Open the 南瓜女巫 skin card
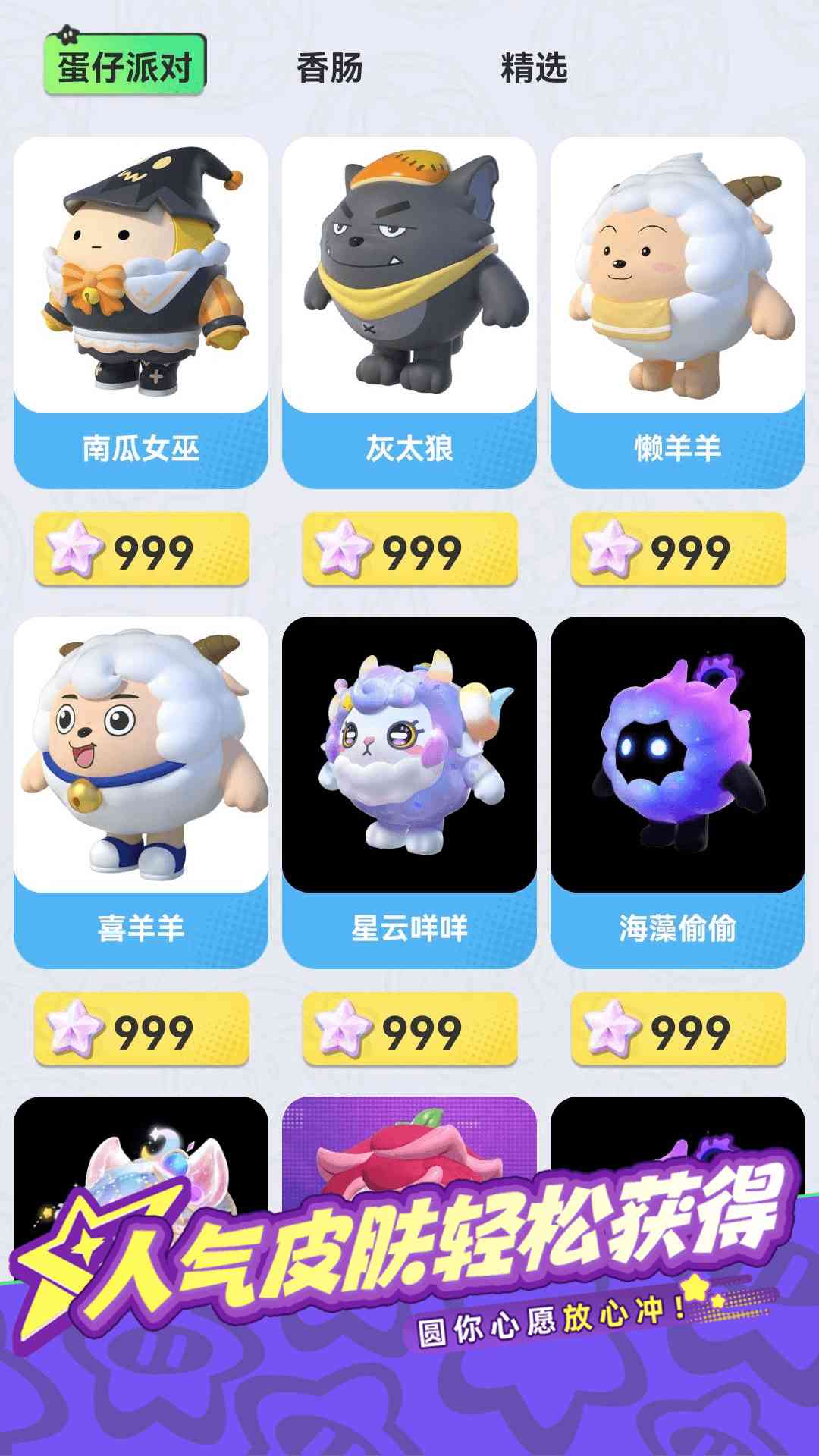The width and height of the screenshot is (819, 1456). [141, 311]
